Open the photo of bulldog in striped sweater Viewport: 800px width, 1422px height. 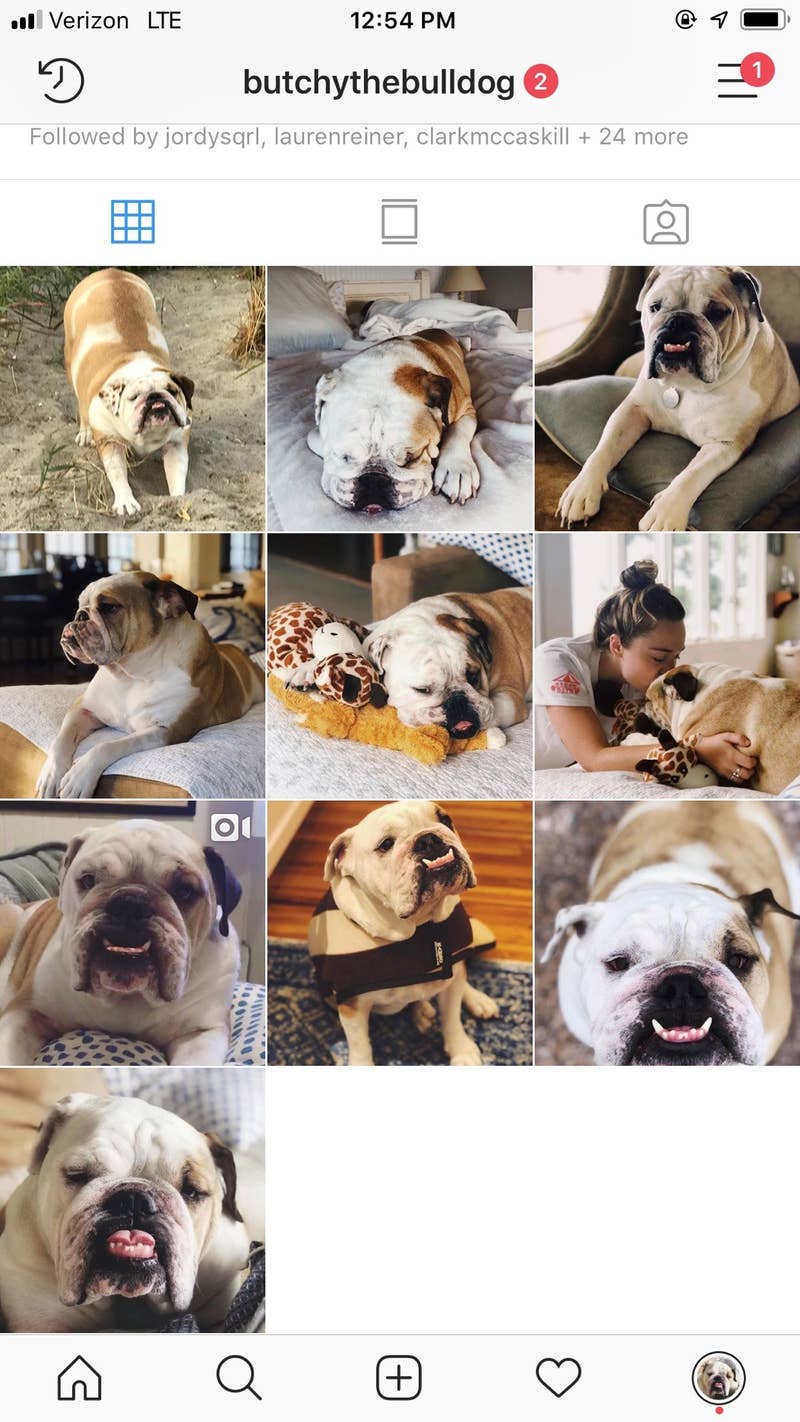[400, 933]
